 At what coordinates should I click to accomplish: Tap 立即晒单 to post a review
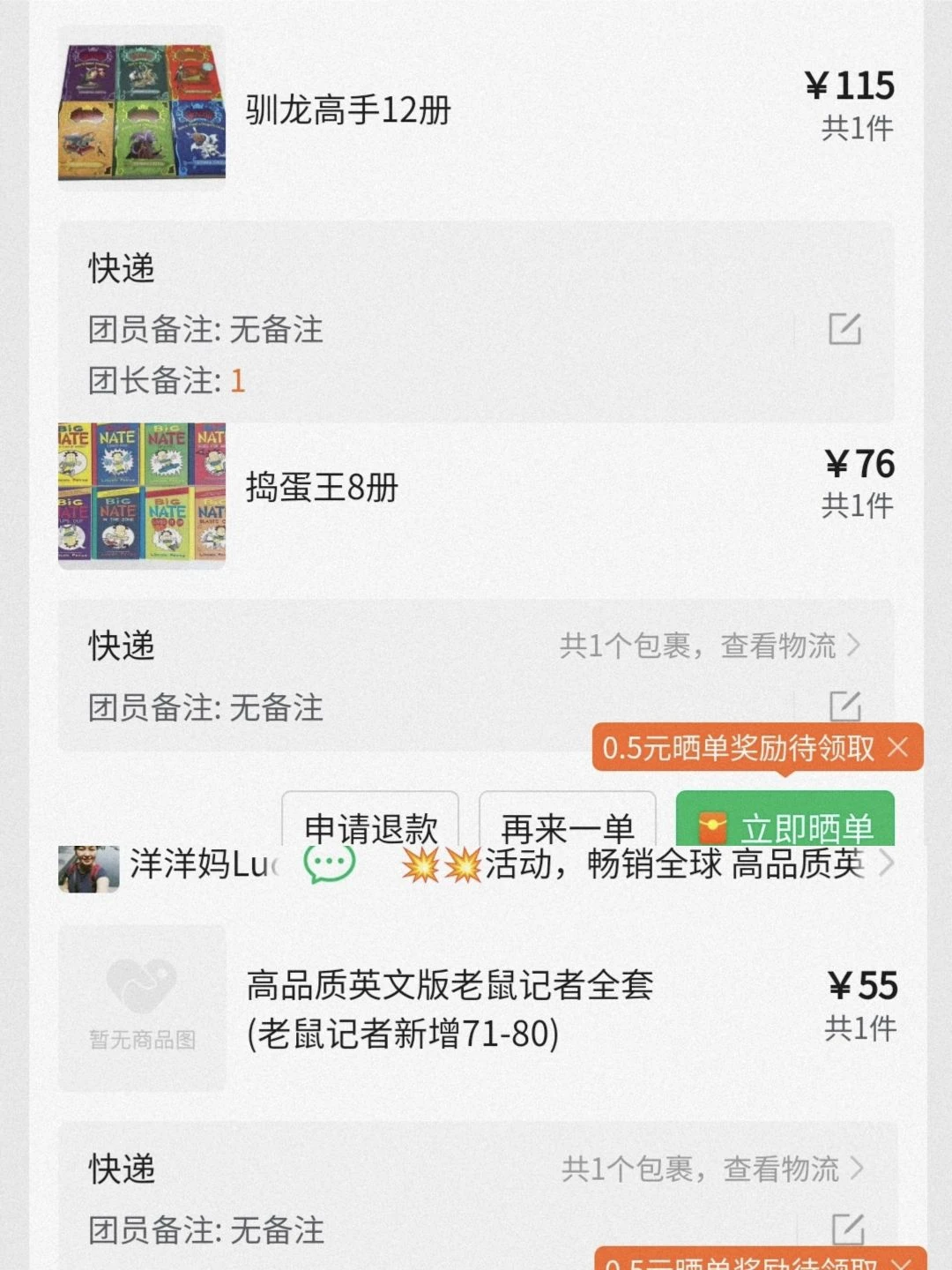coord(785,825)
